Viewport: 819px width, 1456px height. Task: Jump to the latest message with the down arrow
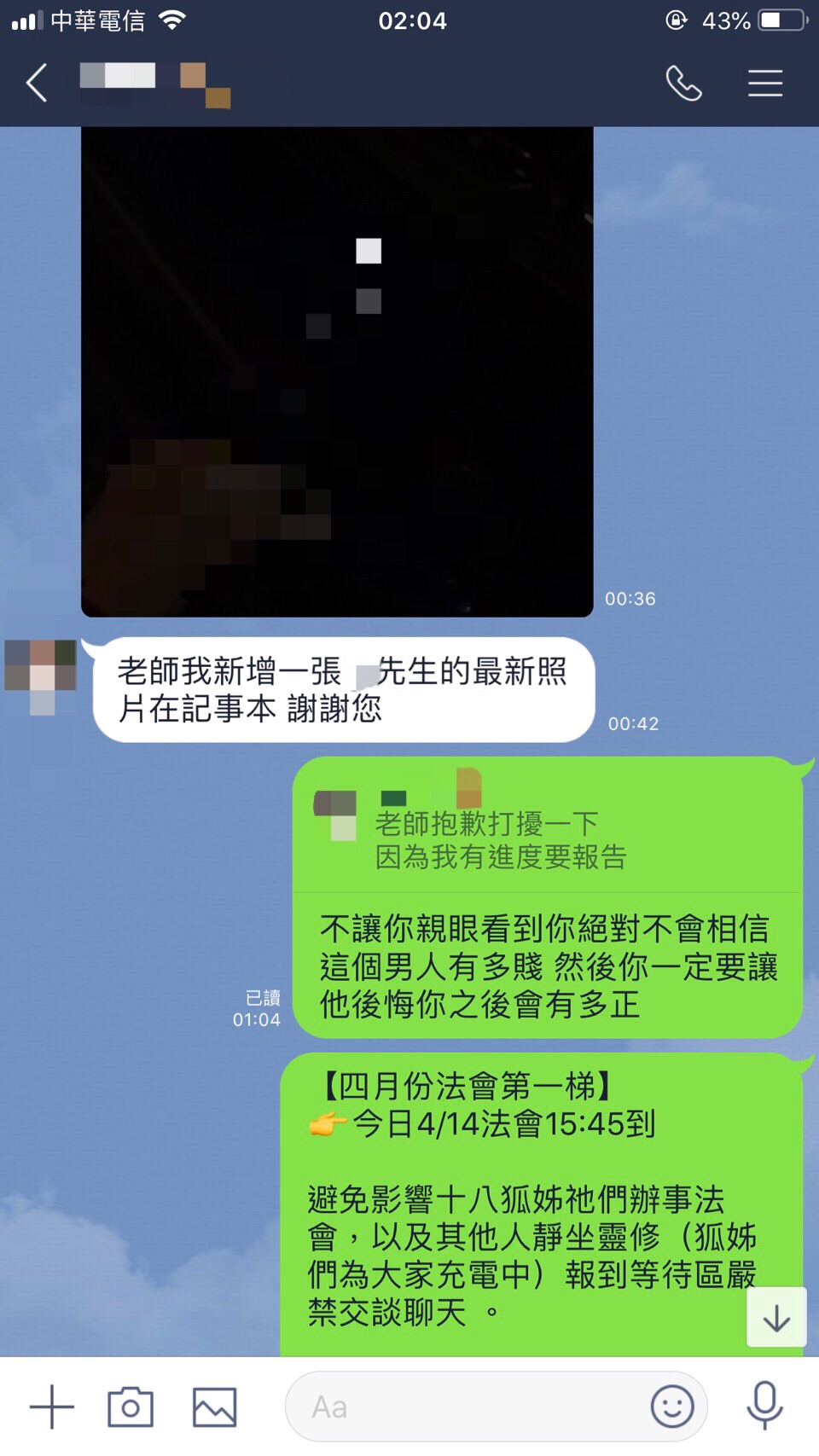pos(776,1318)
